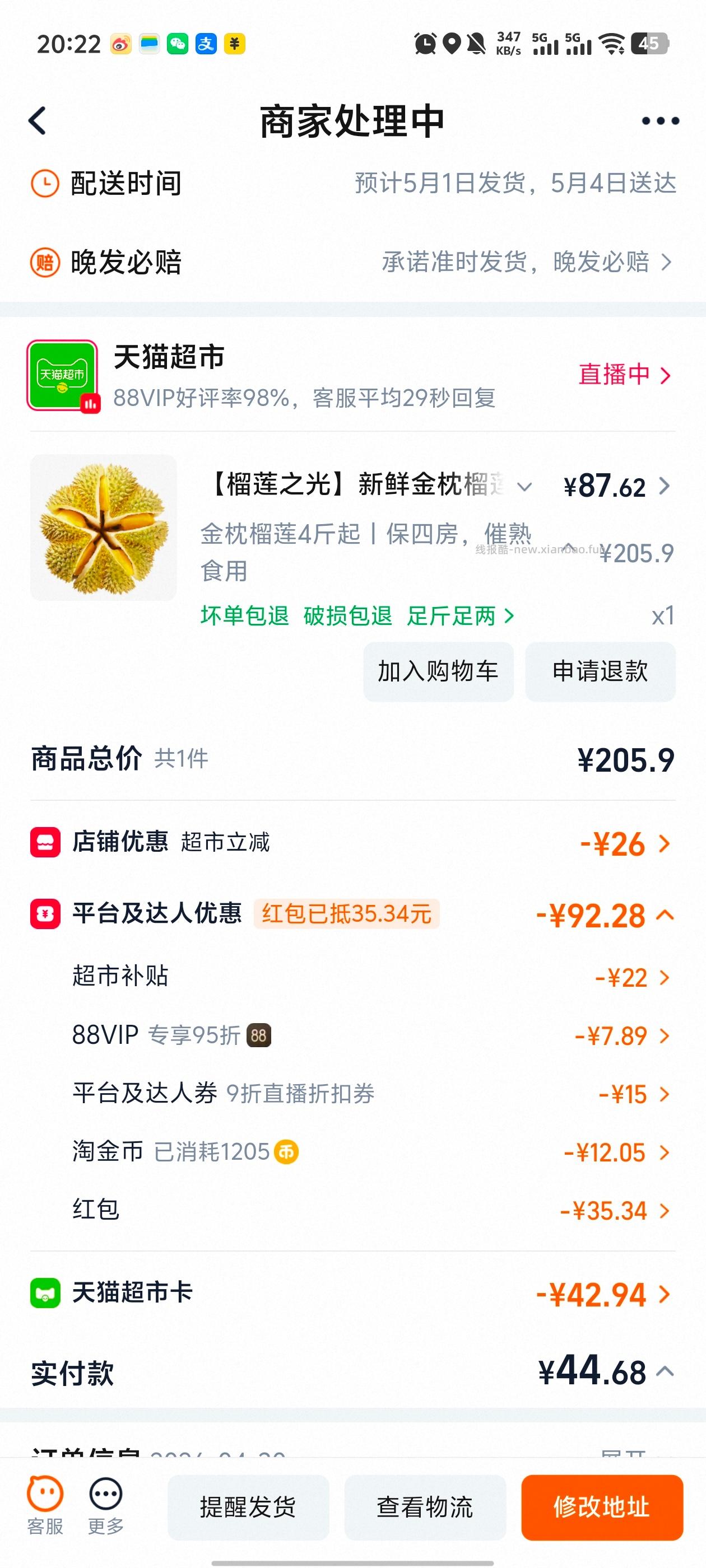Open the three-dot overflow menu
The height and width of the screenshot is (1568, 706).
660,121
